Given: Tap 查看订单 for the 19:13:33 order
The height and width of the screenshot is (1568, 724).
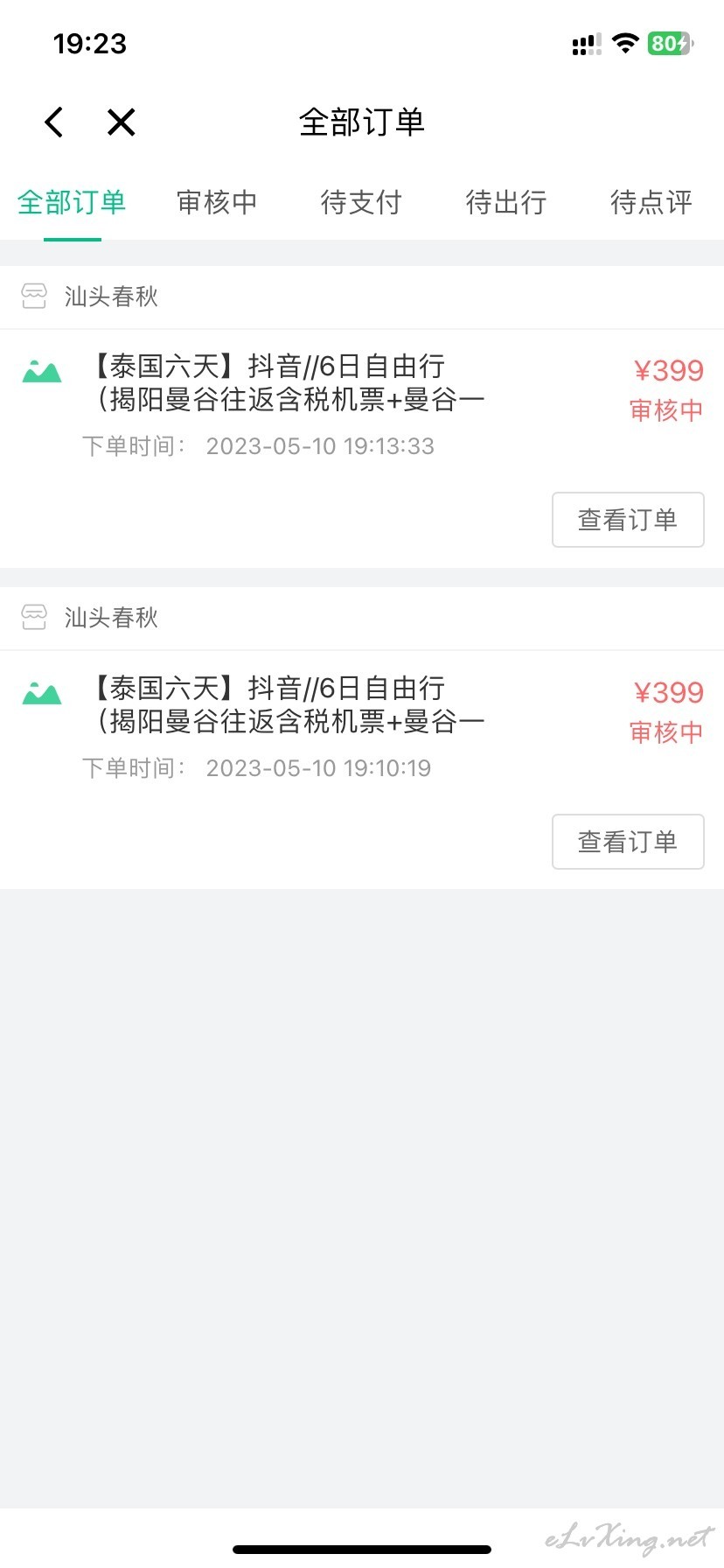Looking at the screenshot, I should click(x=628, y=520).
